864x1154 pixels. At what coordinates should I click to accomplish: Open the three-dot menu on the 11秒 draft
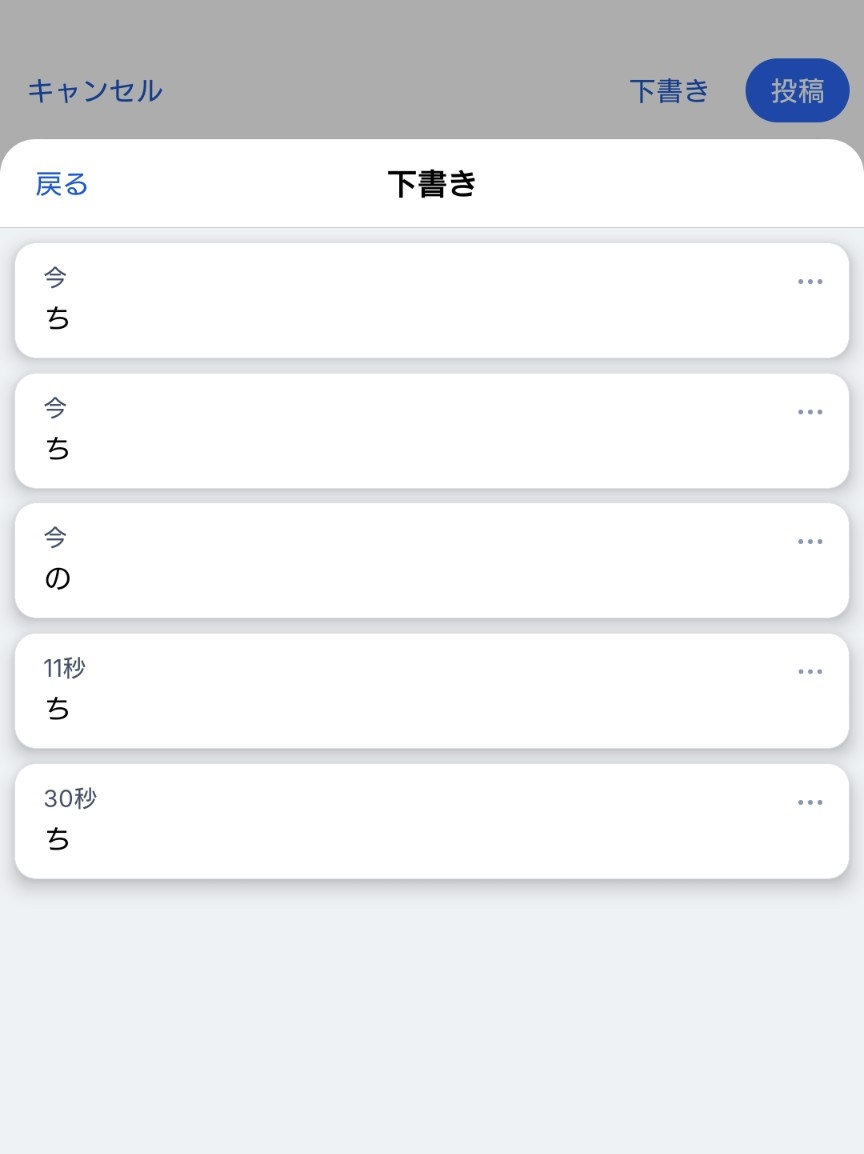click(x=809, y=672)
